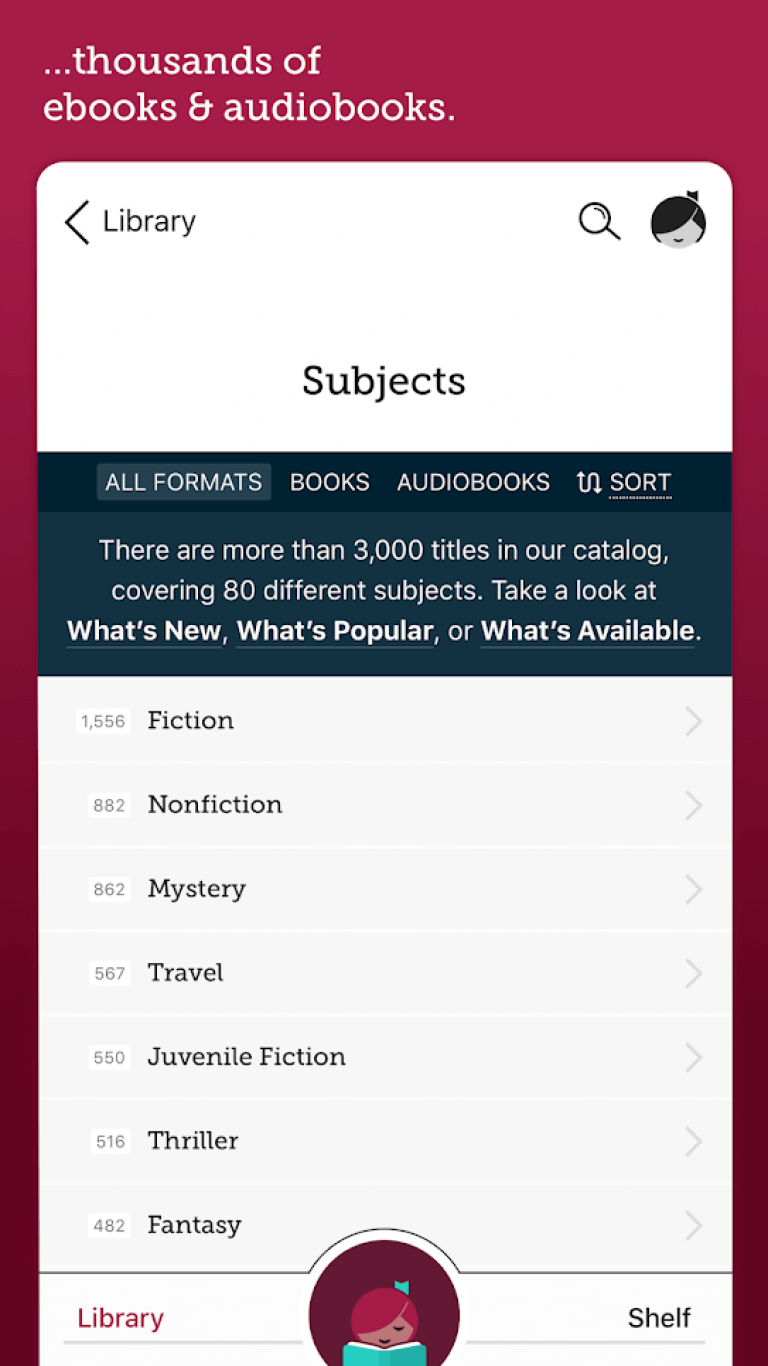Open the Fiction subject chevron
Viewport: 768px width, 1366px height.
tap(695, 720)
